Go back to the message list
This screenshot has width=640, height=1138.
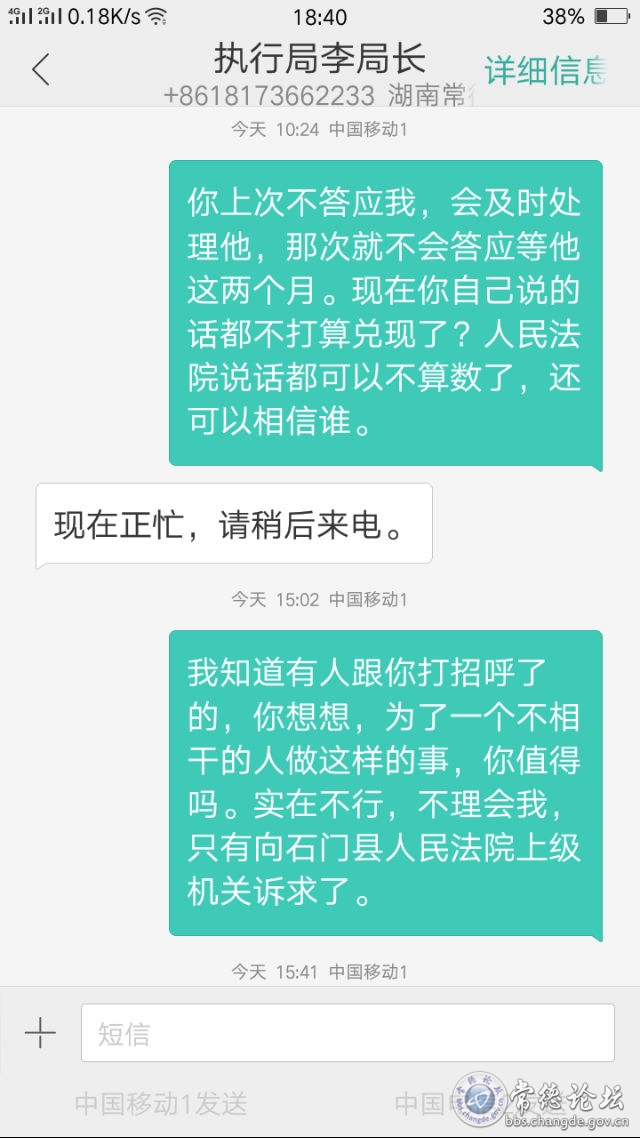pos(41,70)
